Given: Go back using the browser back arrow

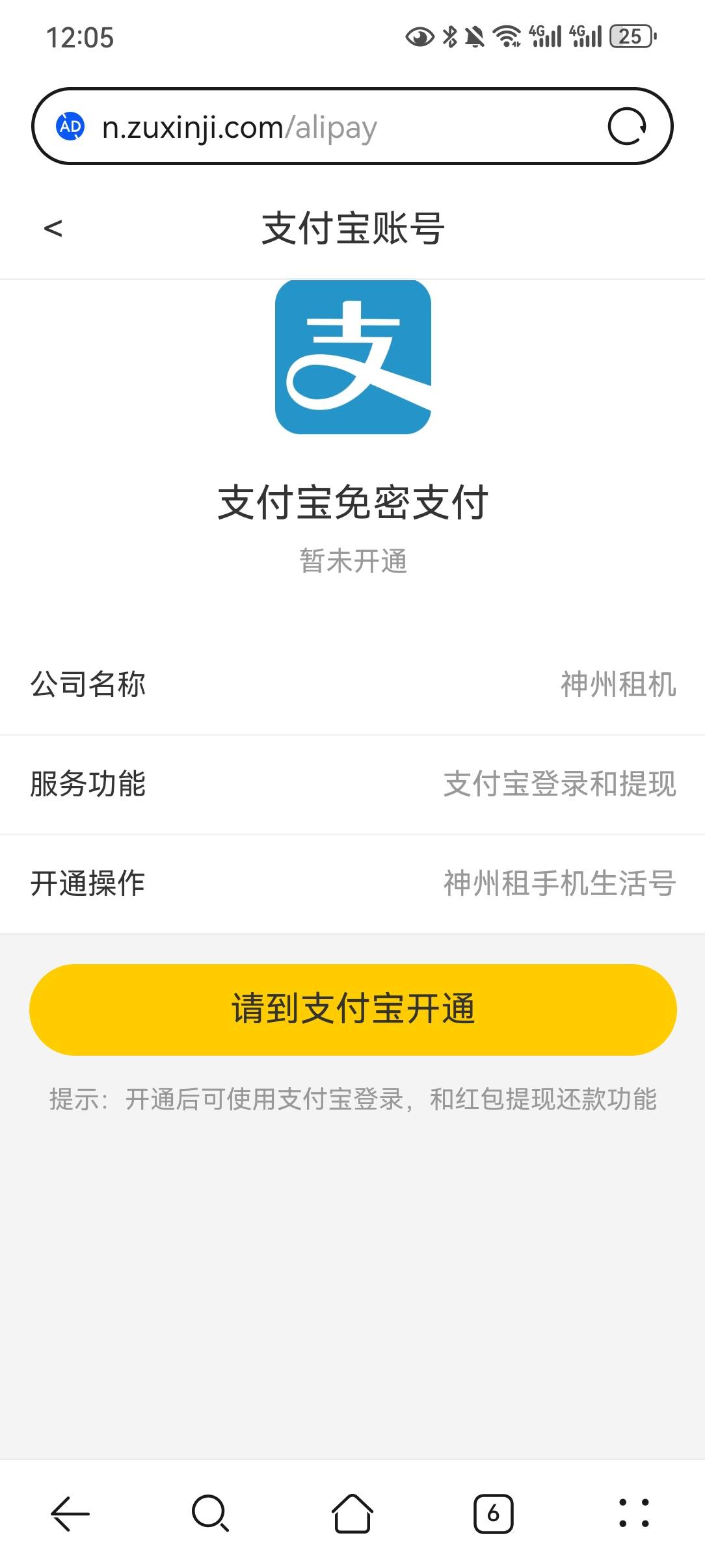Looking at the screenshot, I should pos(70,1513).
